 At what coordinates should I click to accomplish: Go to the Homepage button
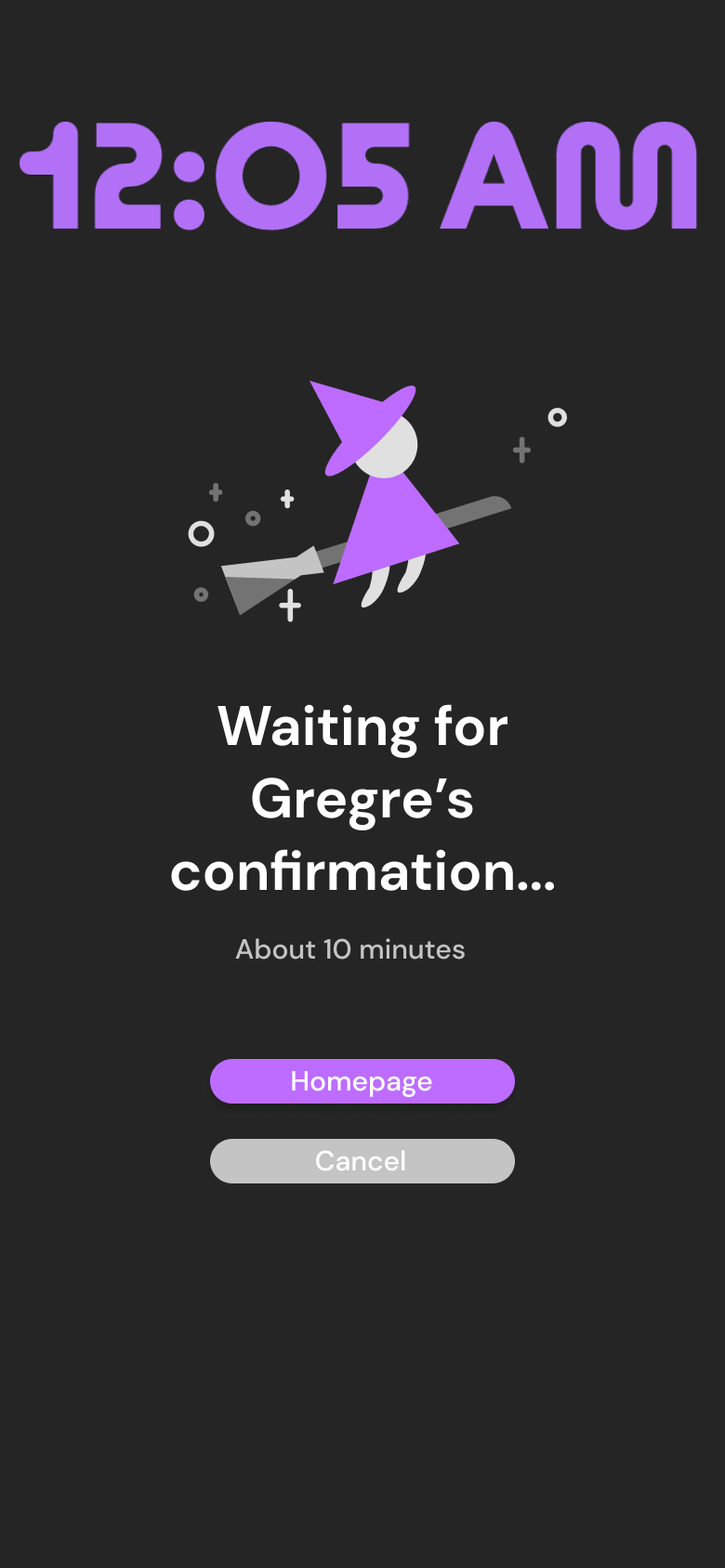pos(362,1081)
